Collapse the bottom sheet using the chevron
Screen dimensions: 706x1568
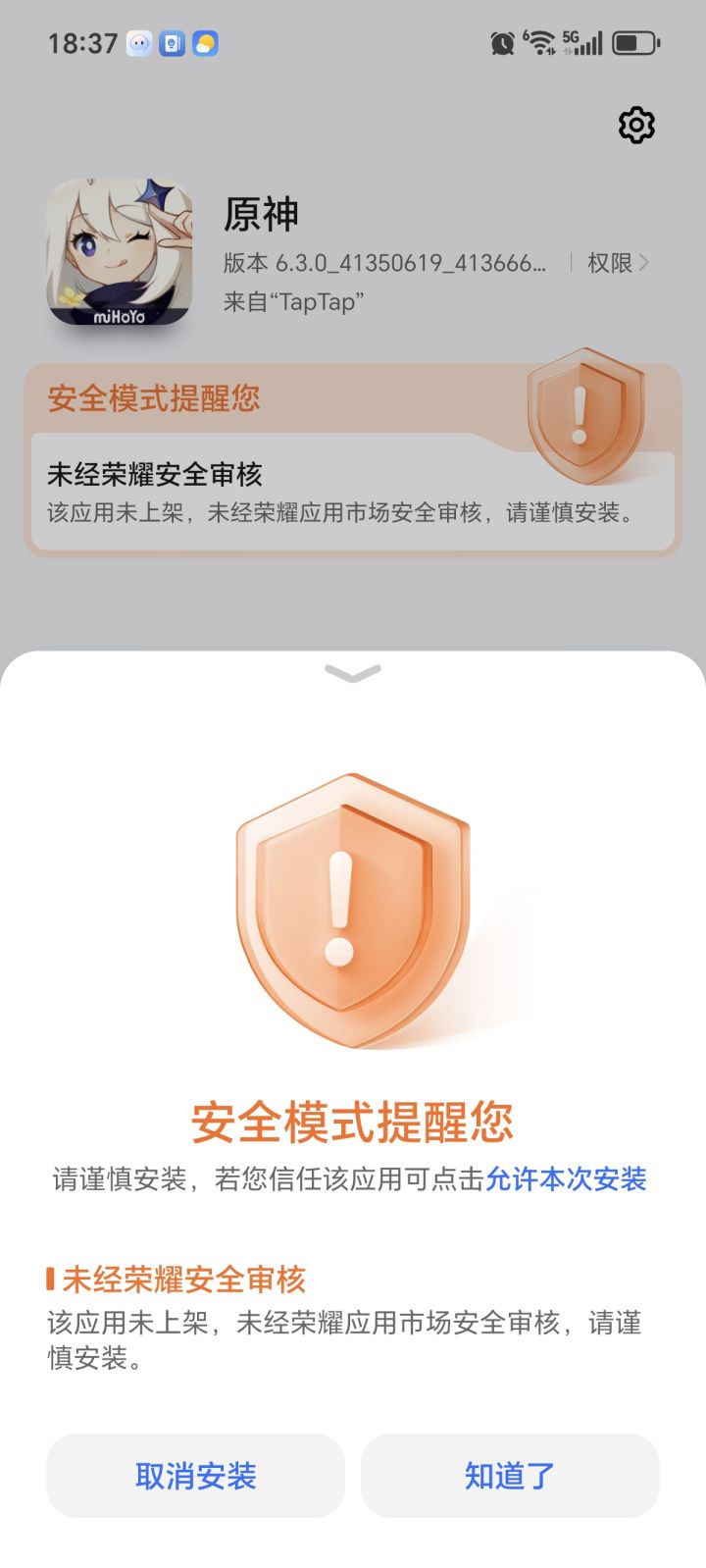point(352,673)
